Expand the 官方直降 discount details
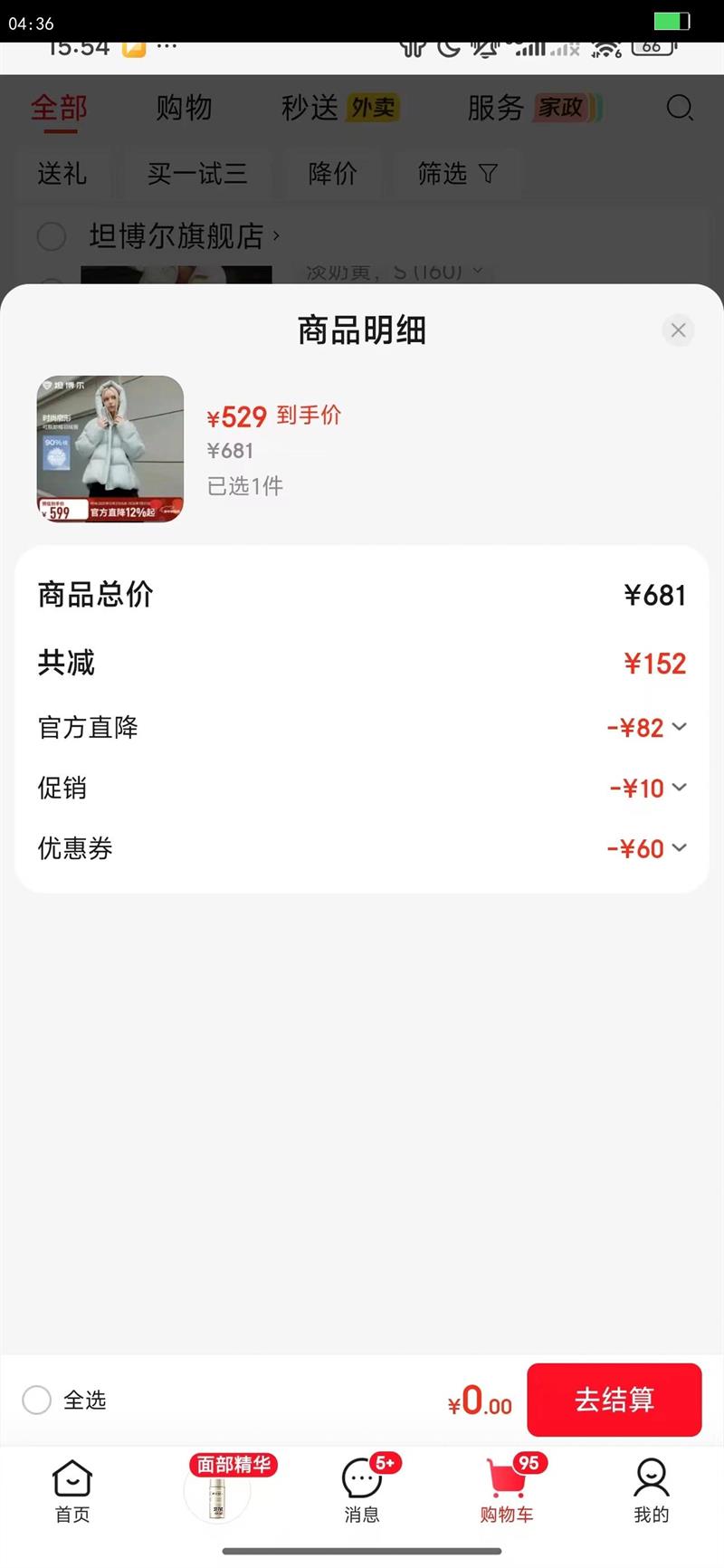Viewport: 724px width, 1568px height. coord(679,727)
